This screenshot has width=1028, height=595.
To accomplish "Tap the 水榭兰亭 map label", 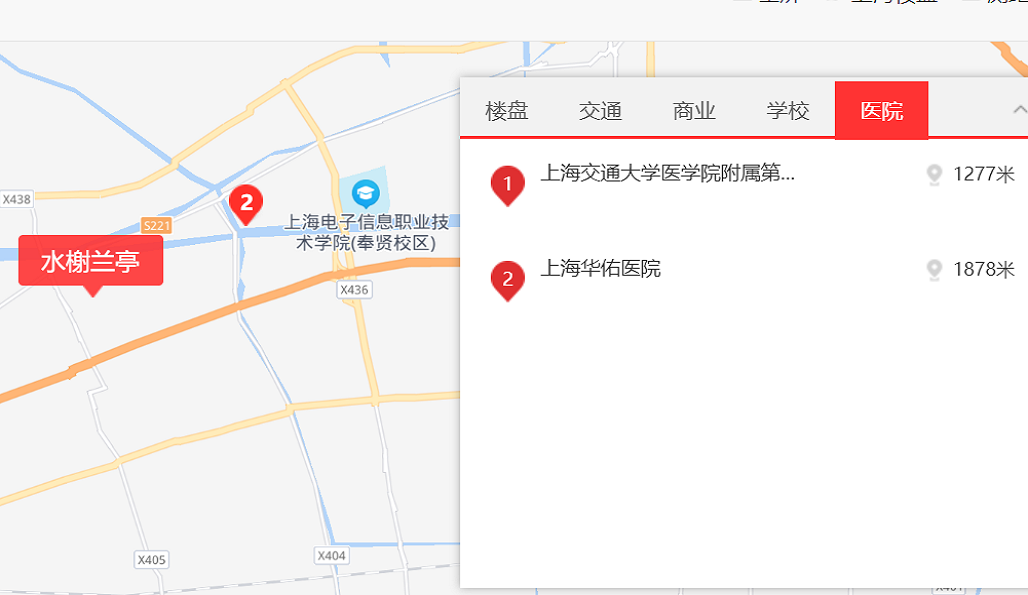I will tap(90, 262).
